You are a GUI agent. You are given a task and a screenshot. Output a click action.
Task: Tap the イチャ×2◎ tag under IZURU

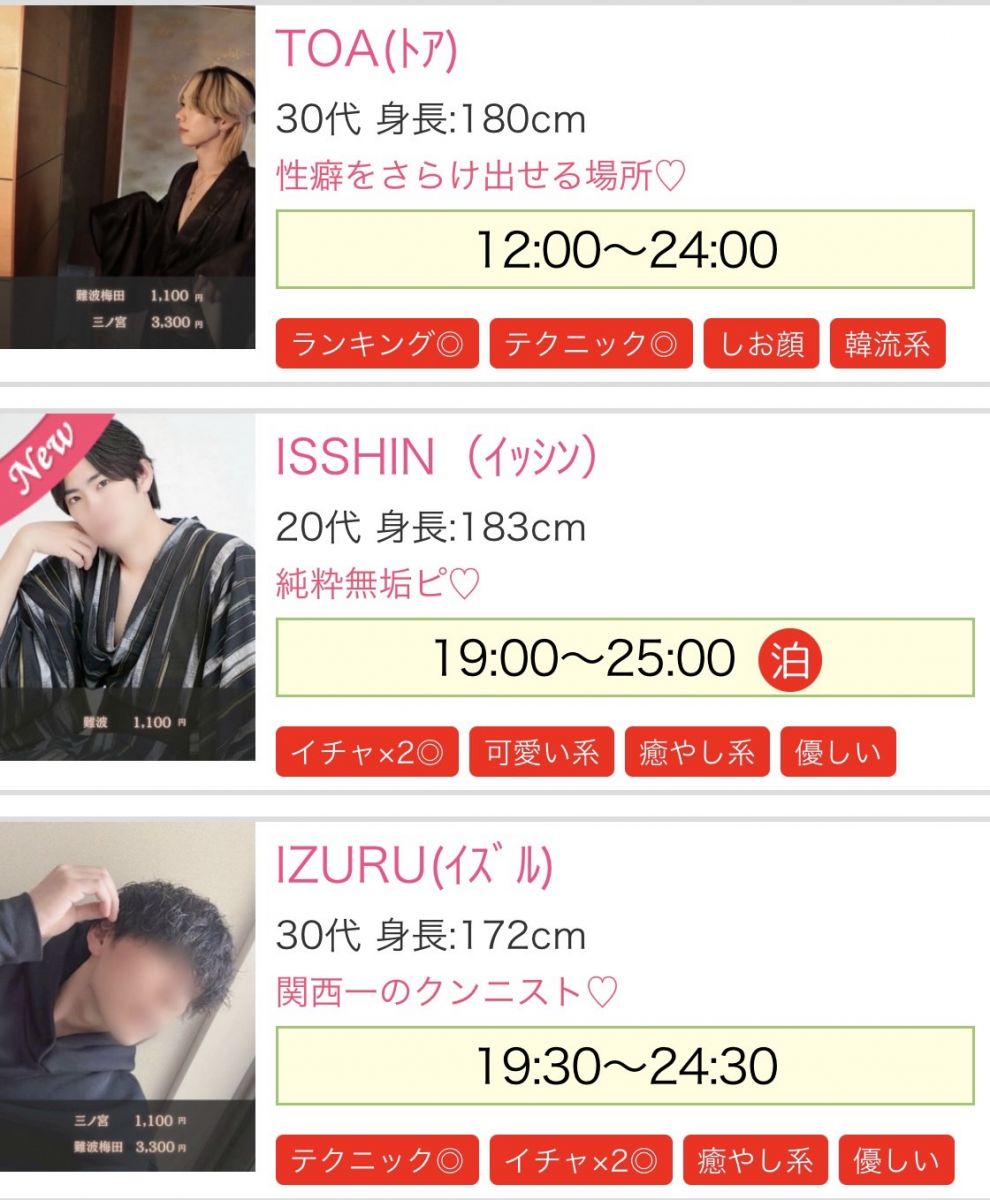coord(580,1160)
